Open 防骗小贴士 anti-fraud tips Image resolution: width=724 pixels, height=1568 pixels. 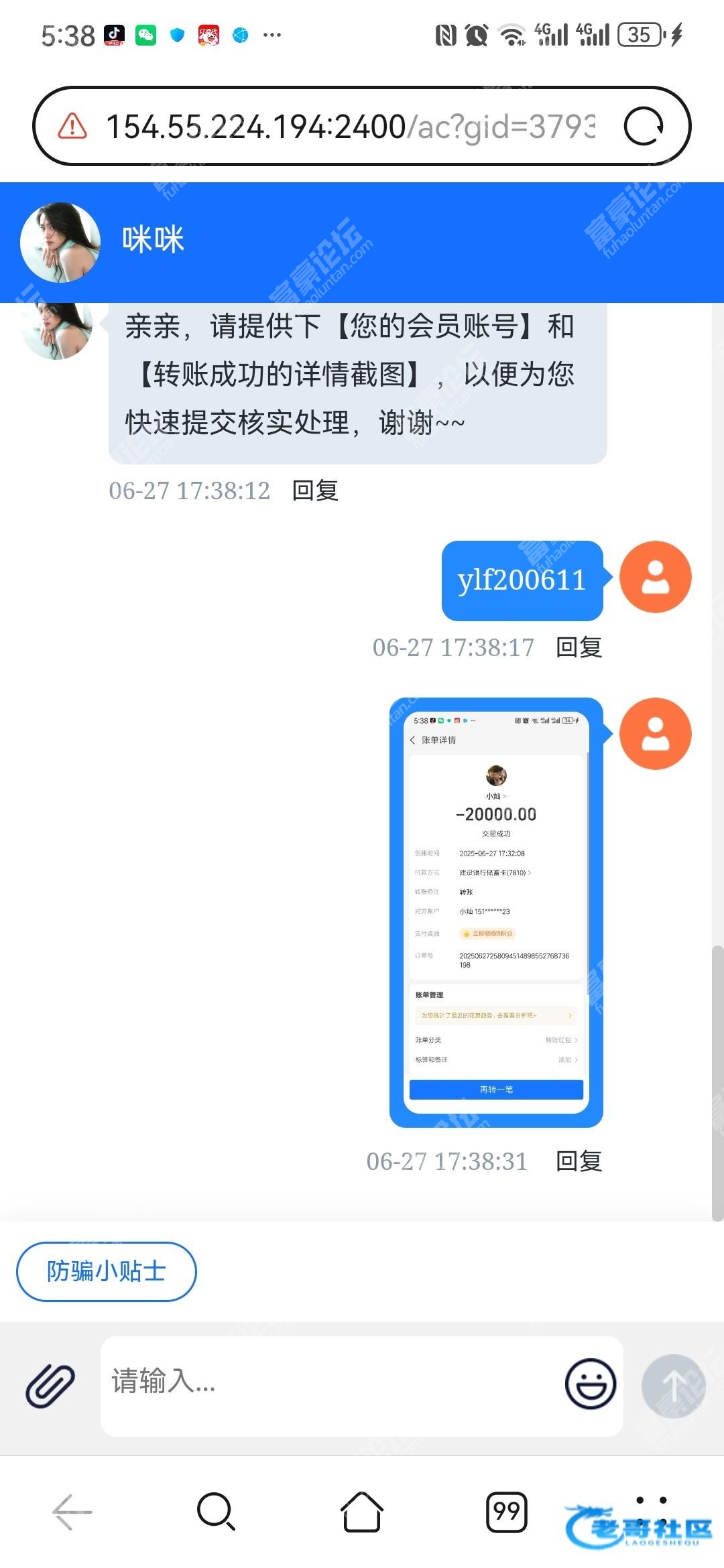[x=106, y=1271]
